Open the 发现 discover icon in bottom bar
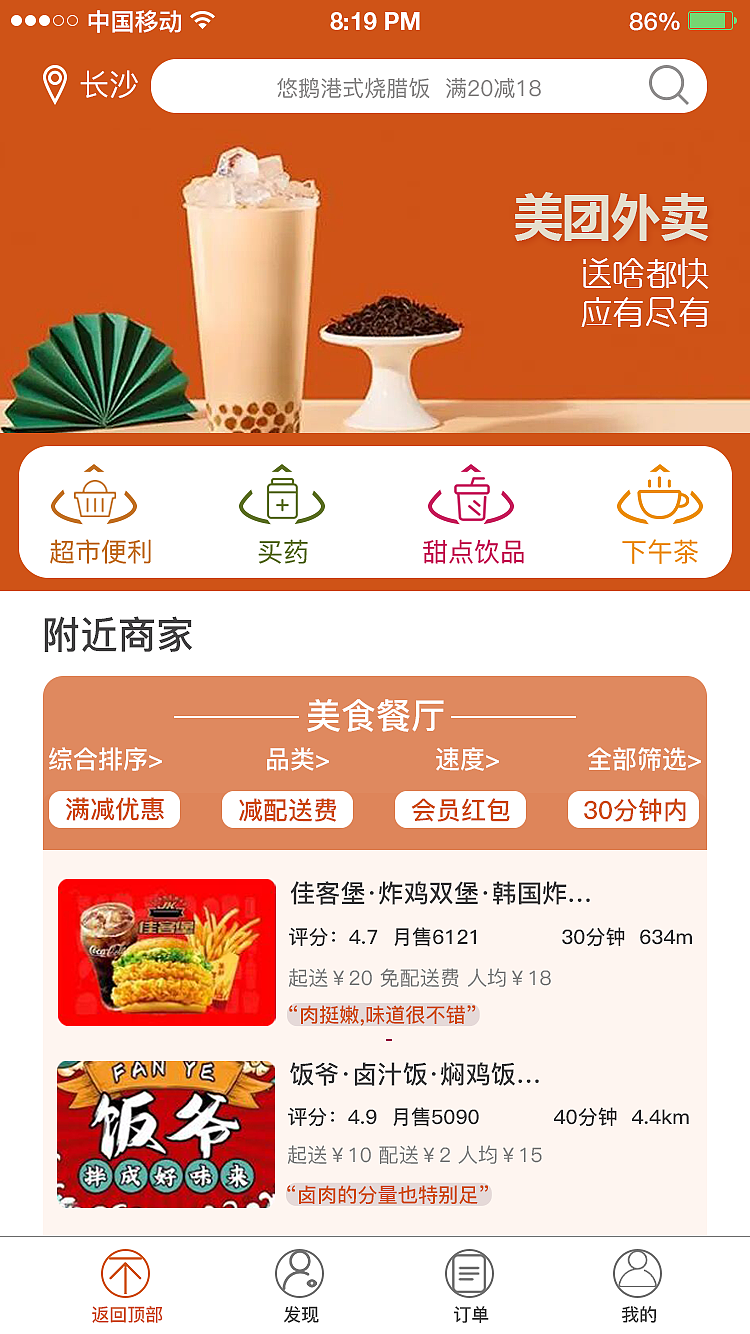 pyautogui.click(x=299, y=1273)
